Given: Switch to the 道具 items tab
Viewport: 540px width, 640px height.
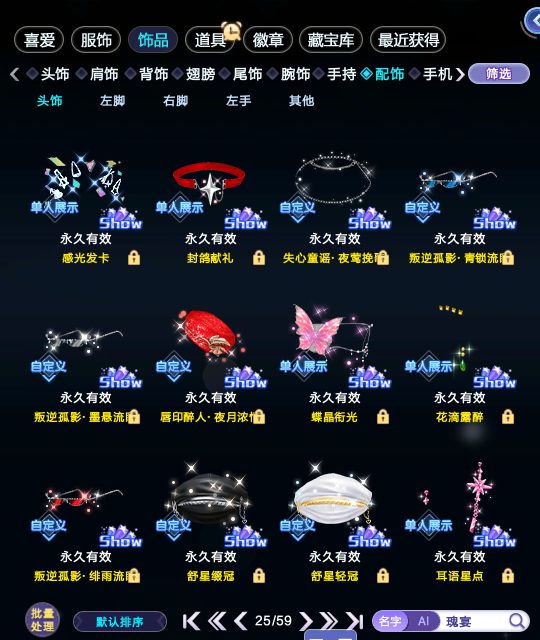Looking at the screenshot, I should 210,40.
